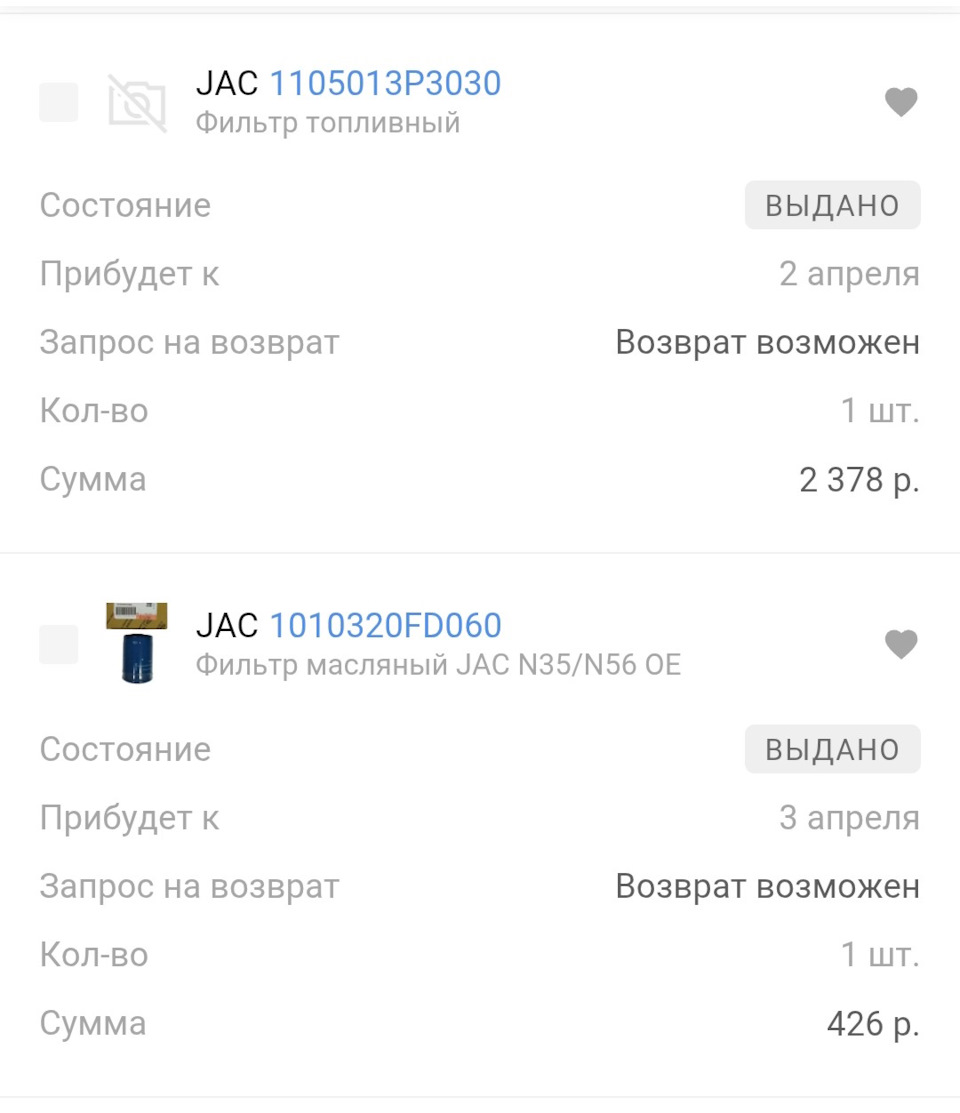Click the 'Фильтр масляный JAC N35/N56 OE' title
Viewport: 960px width, 1113px height.
(438, 664)
